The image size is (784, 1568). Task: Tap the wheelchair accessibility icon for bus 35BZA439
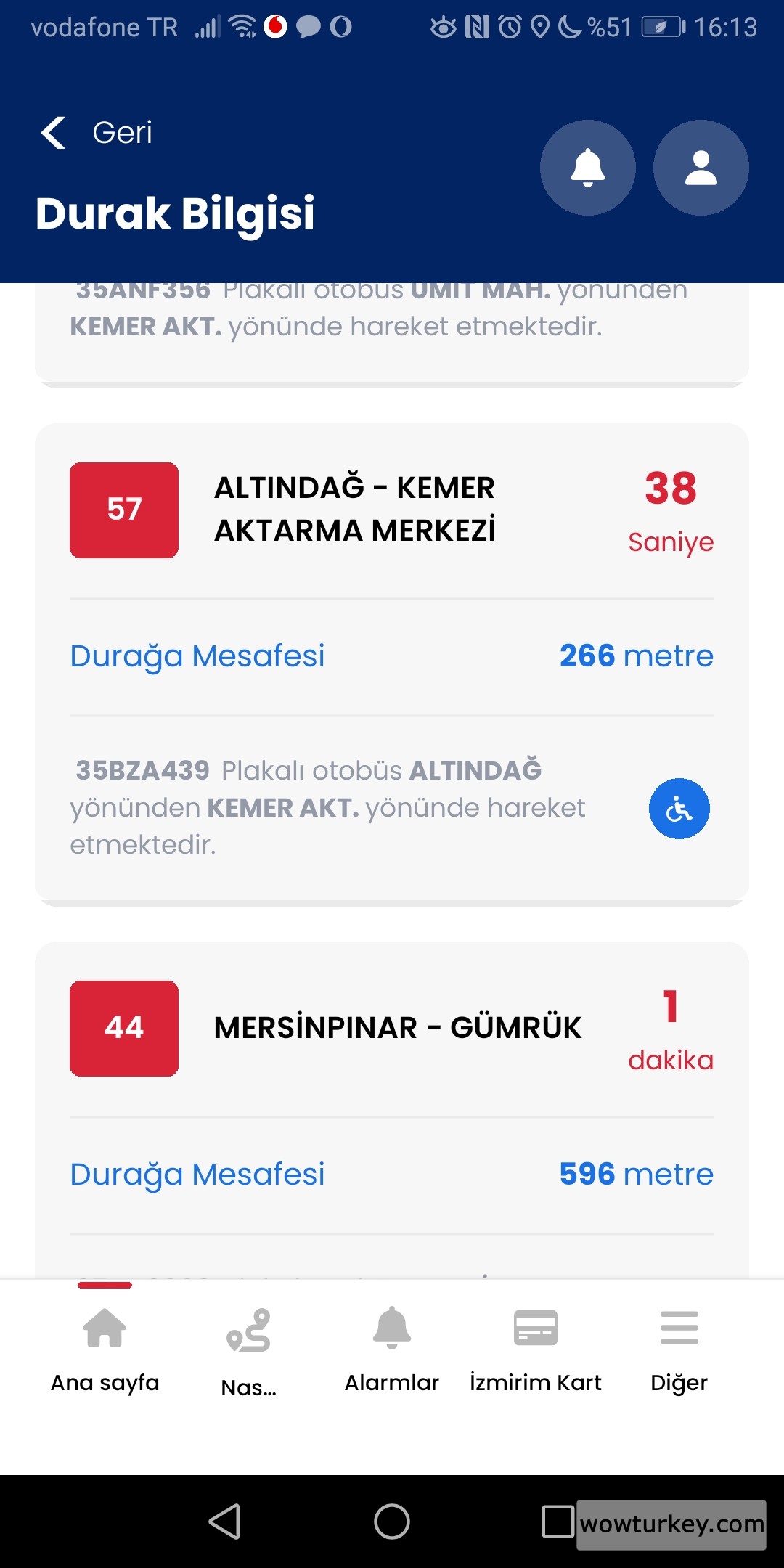click(x=679, y=809)
